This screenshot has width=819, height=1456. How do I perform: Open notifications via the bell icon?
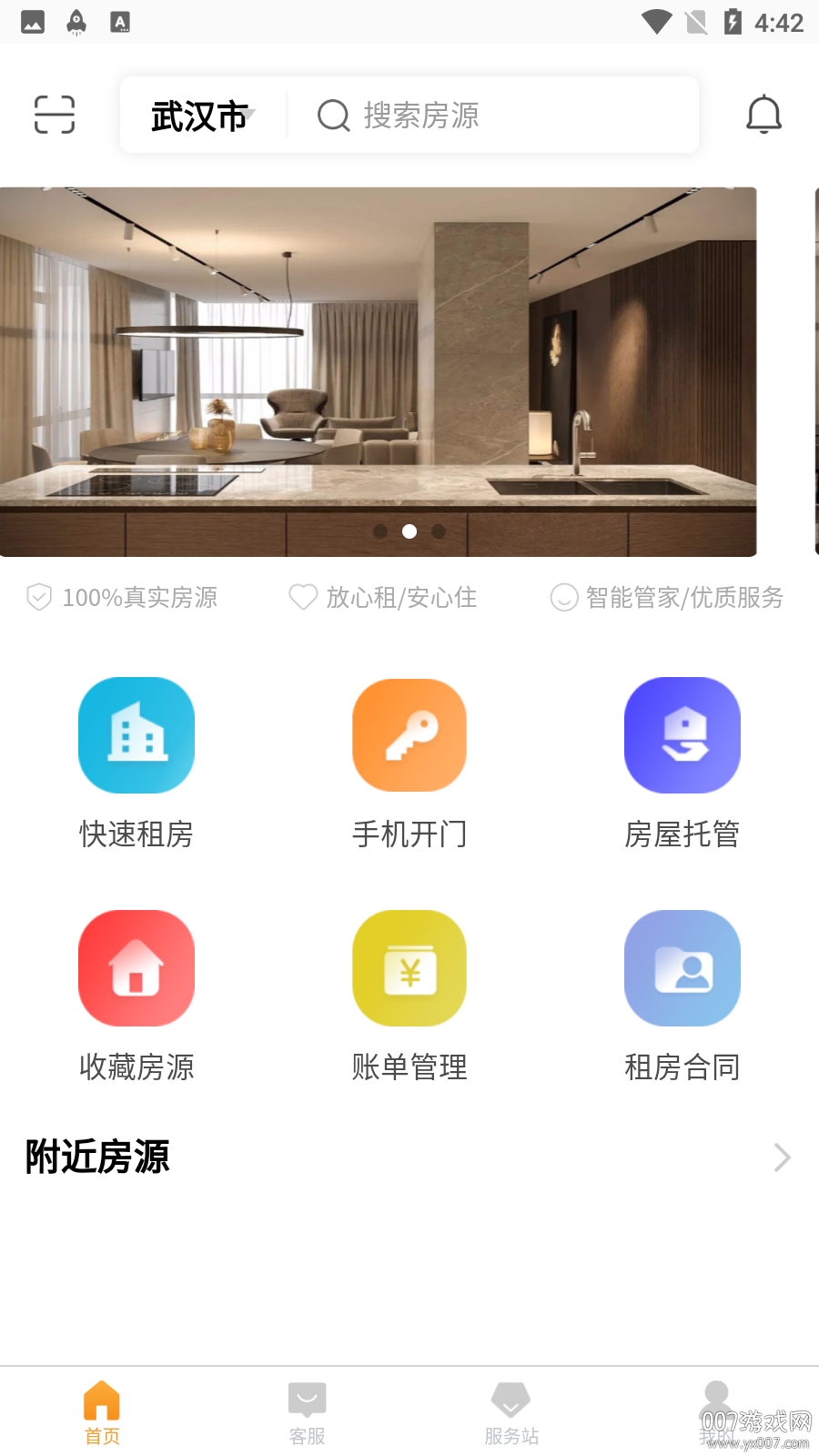tap(764, 115)
